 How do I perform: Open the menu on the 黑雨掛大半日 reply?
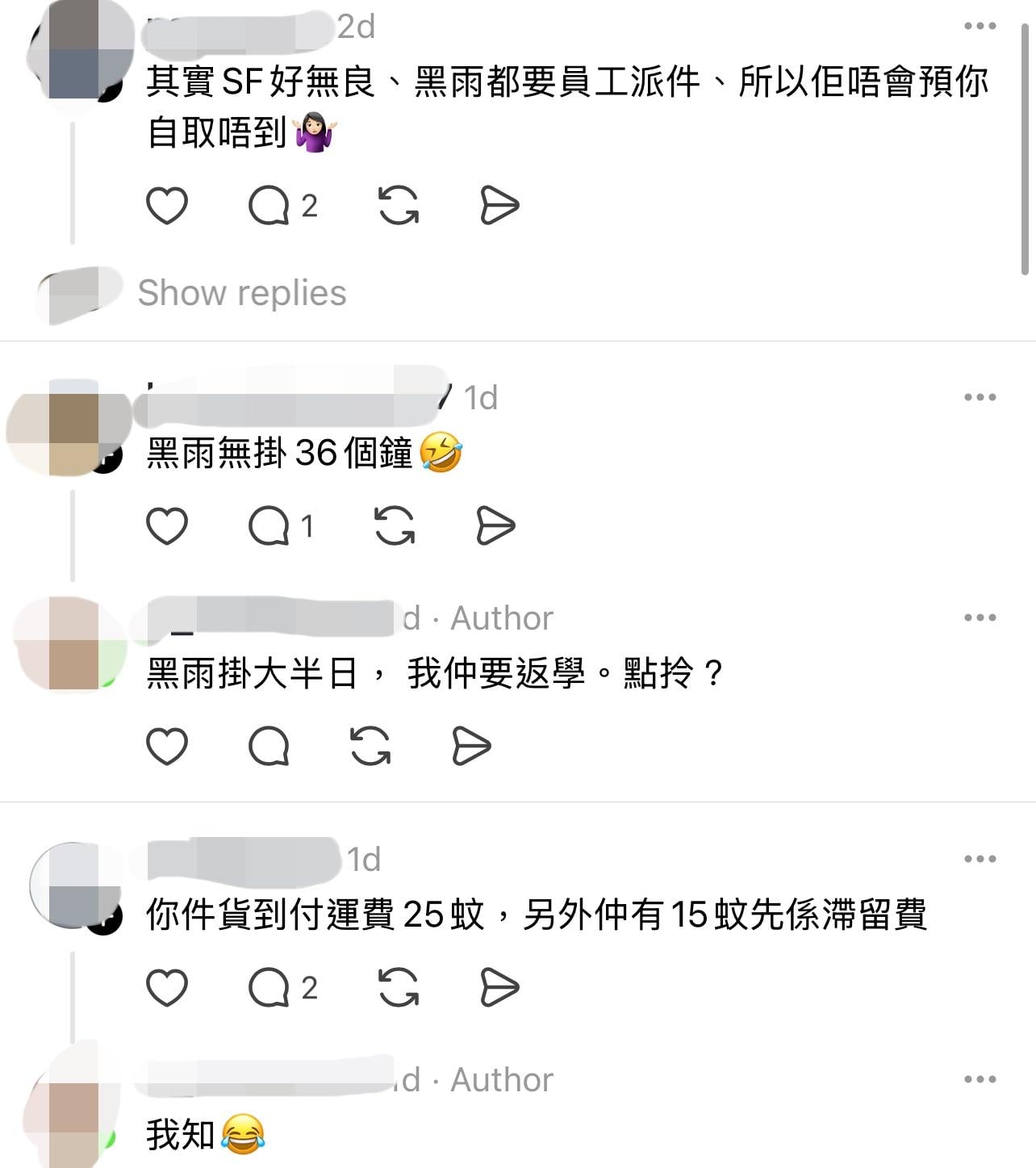[980, 617]
